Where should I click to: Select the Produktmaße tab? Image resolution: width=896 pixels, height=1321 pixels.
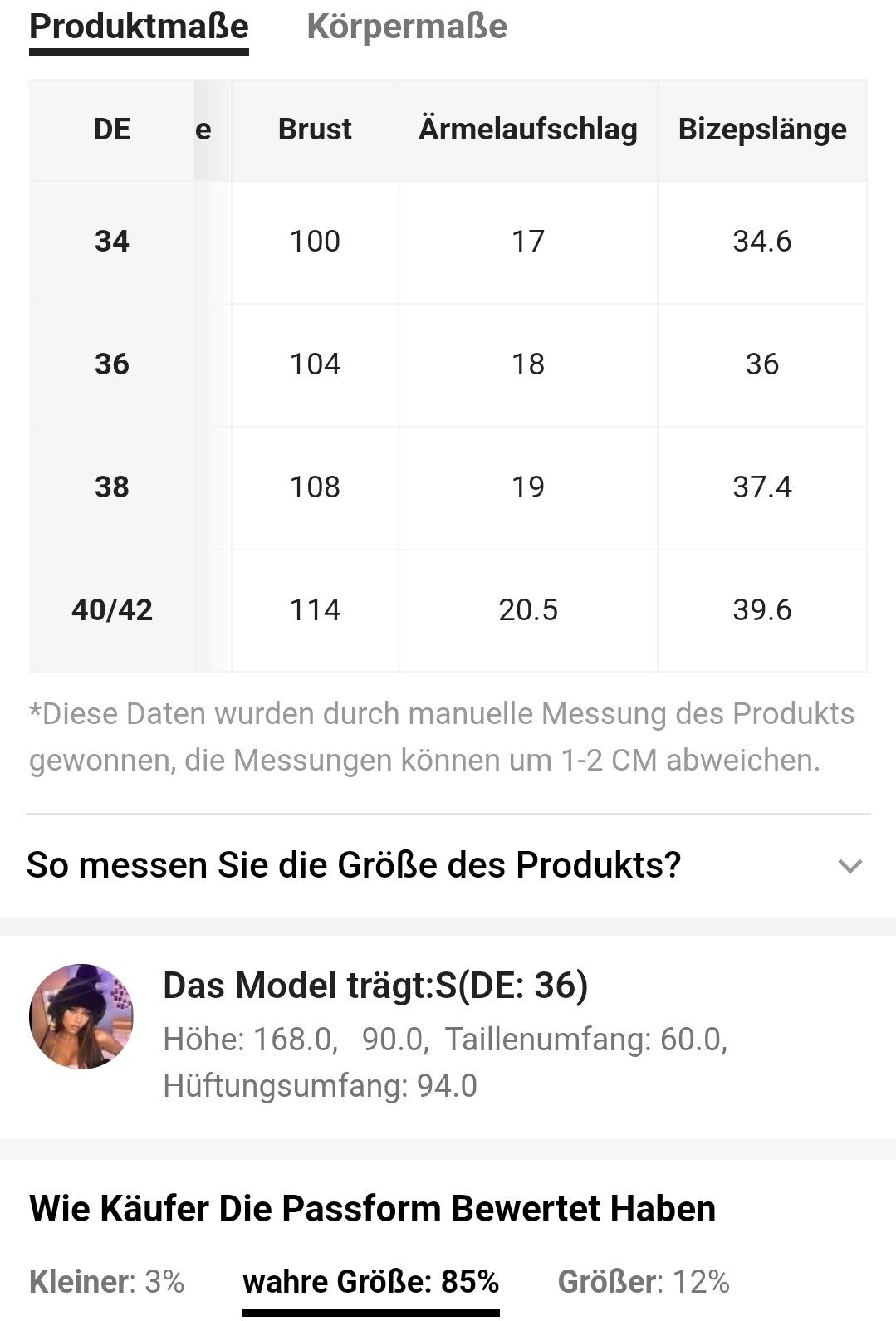tap(139, 27)
